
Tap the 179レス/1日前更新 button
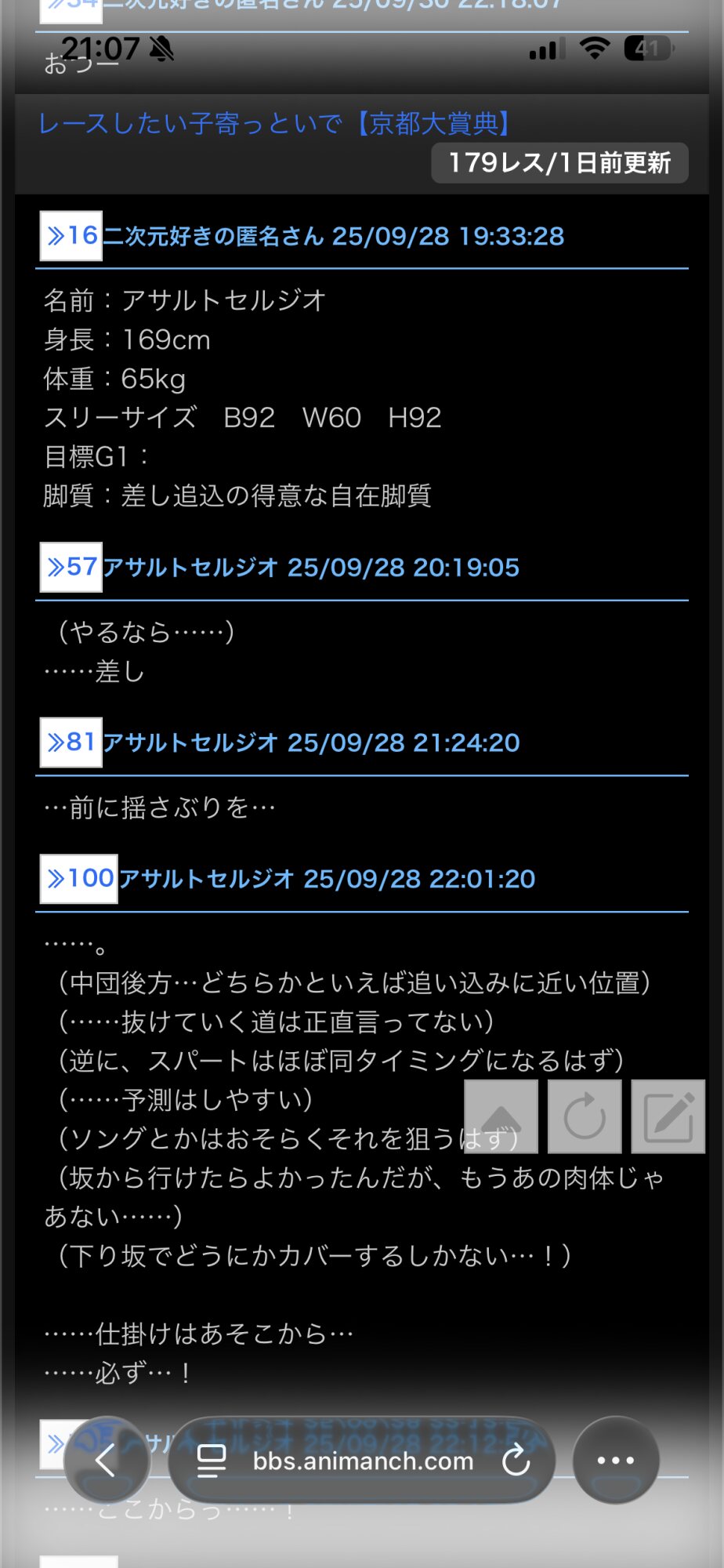(x=559, y=163)
